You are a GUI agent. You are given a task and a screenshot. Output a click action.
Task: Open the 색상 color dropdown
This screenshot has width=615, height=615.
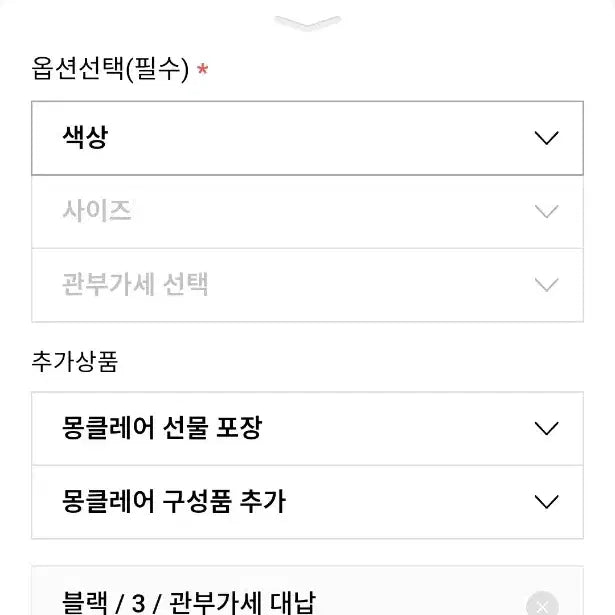pos(307,138)
